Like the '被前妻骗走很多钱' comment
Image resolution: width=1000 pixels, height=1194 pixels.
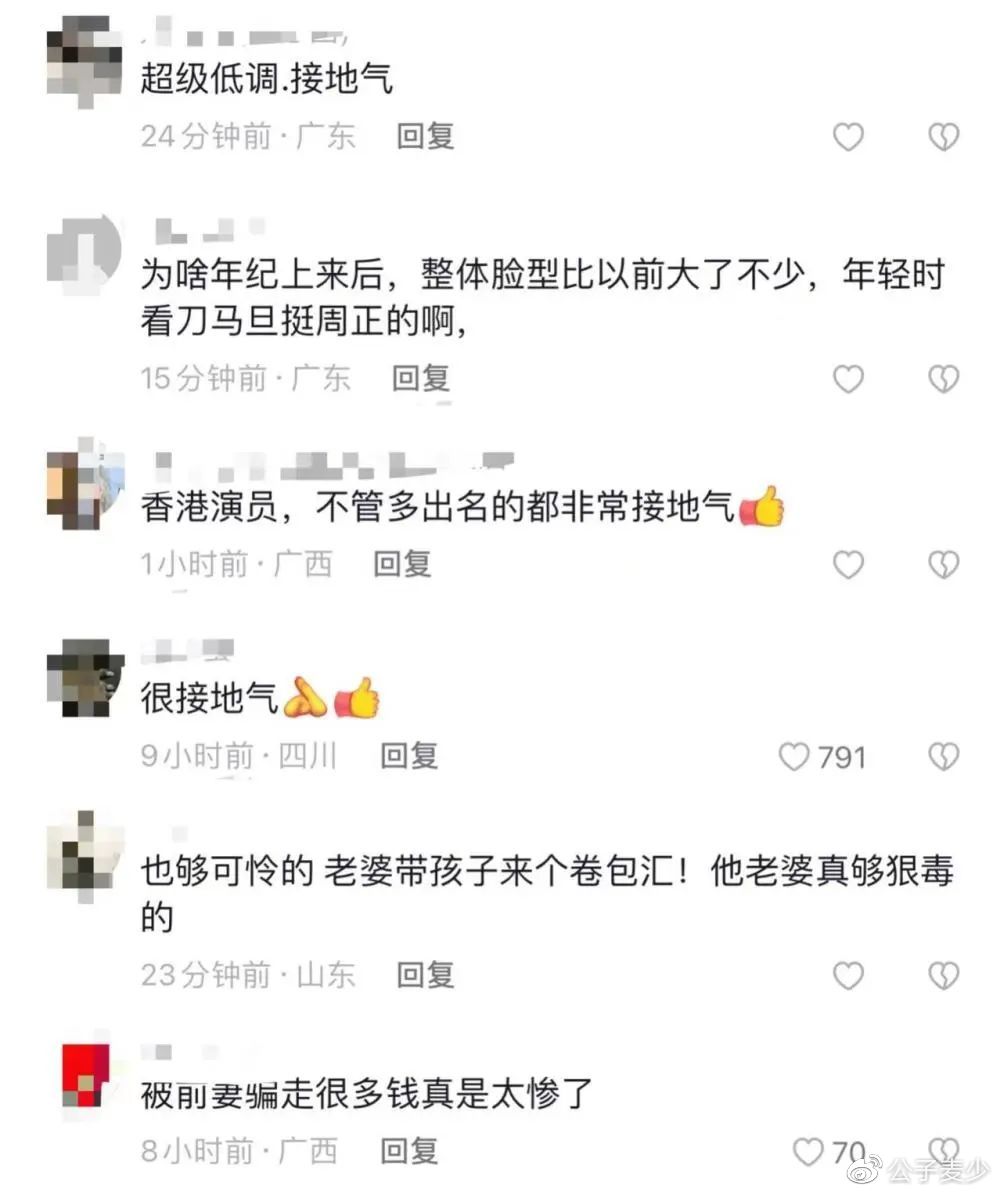808,1152
